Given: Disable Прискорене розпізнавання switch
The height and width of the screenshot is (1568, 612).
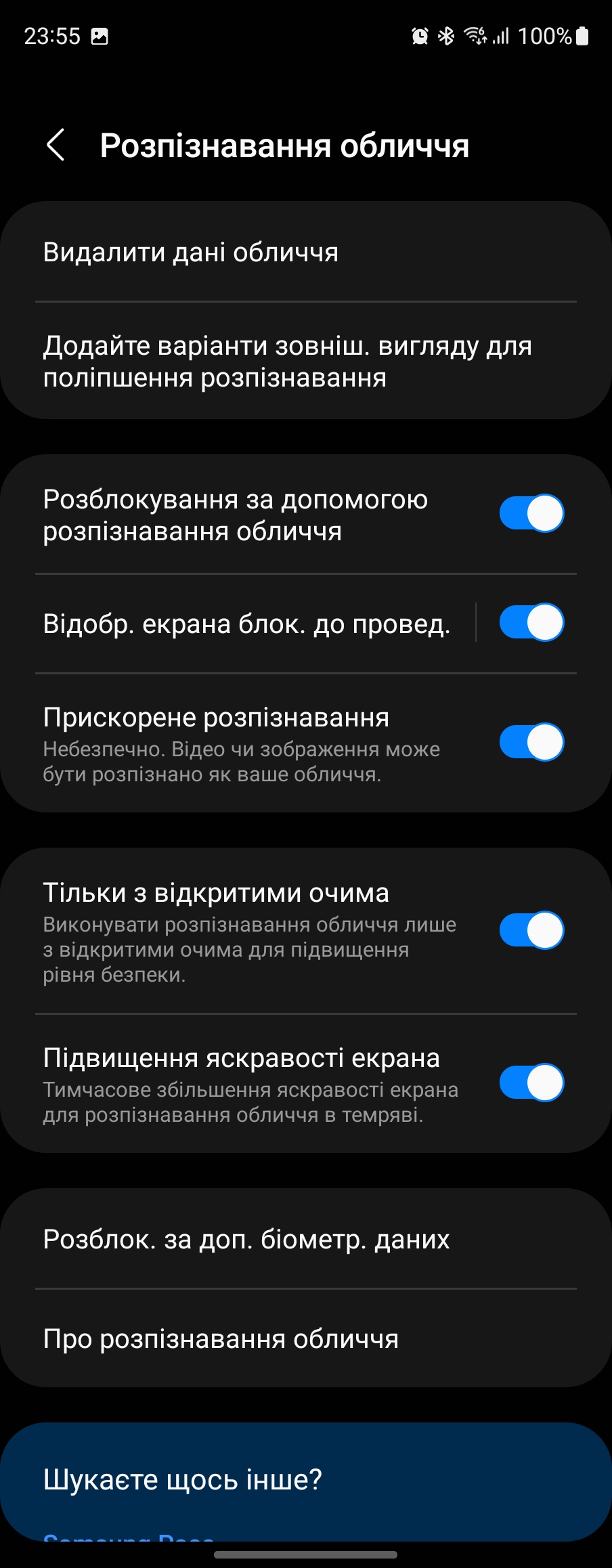Looking at the screenshot, I should coord(531,743).
